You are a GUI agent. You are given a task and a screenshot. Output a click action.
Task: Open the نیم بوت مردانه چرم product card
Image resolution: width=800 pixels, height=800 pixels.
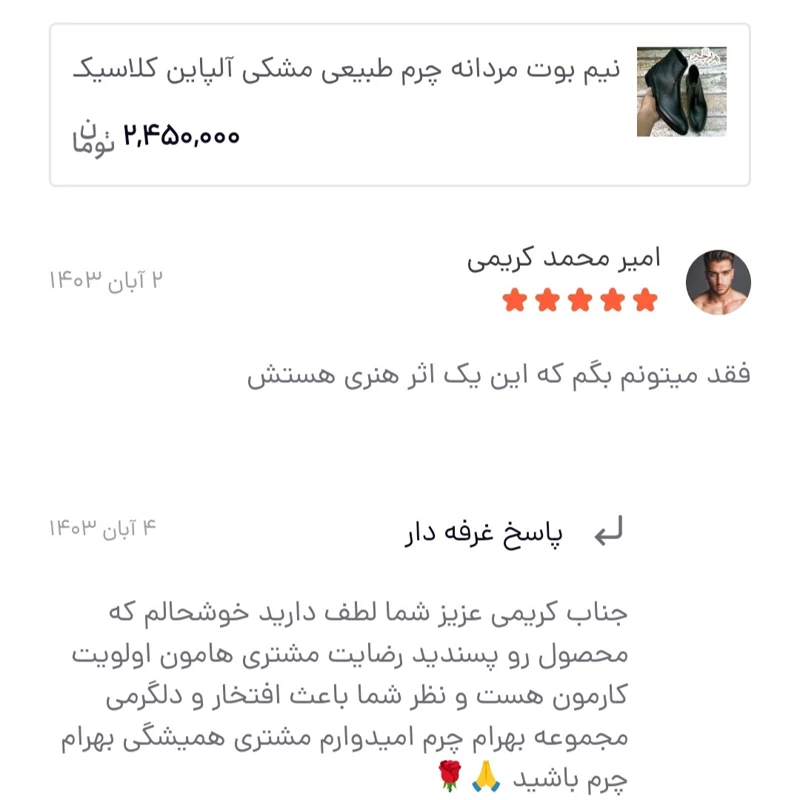(400, 105)
